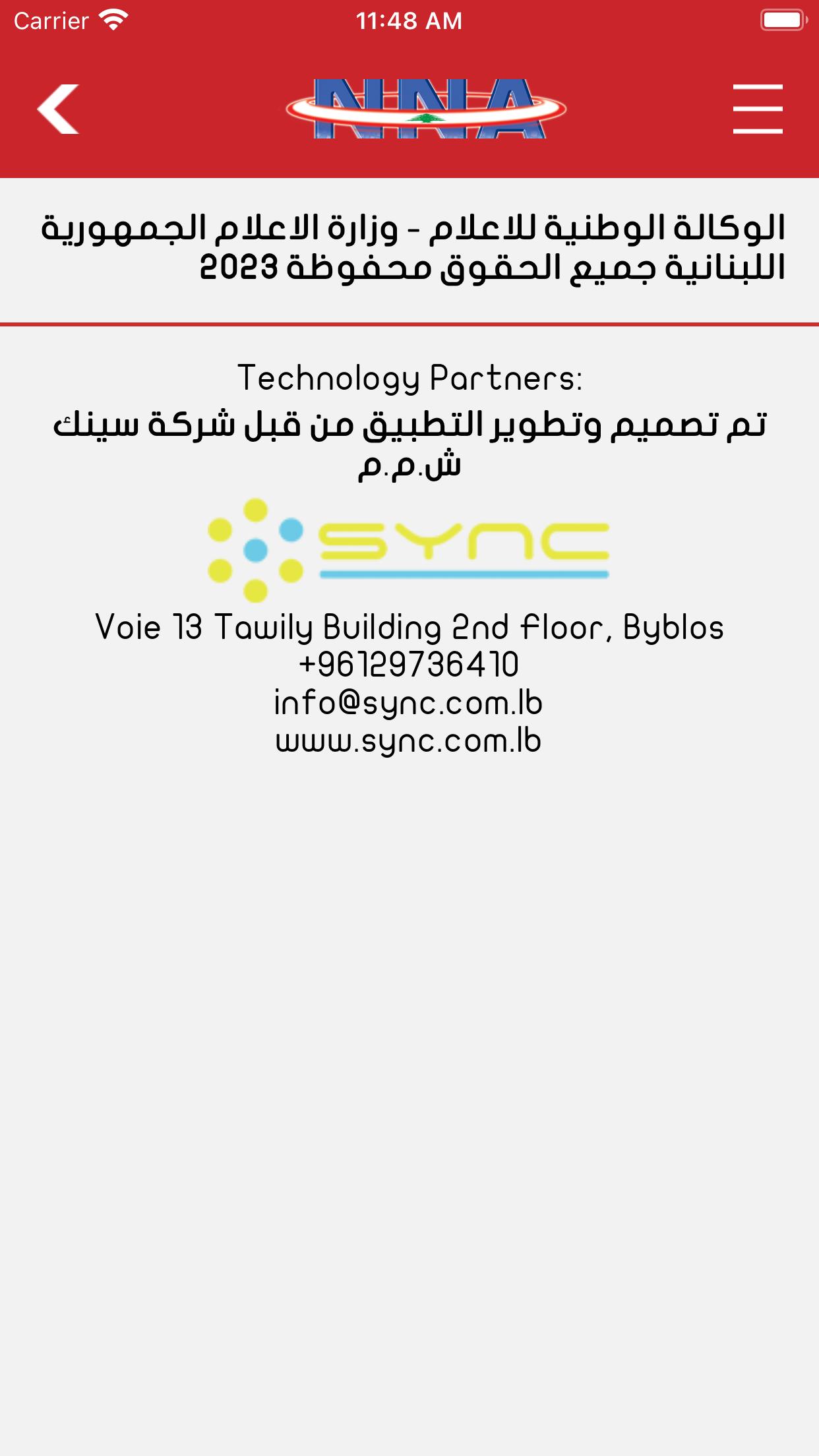819x1456 pixels.
Task: Go back using the white arrow
Action: 58,109
